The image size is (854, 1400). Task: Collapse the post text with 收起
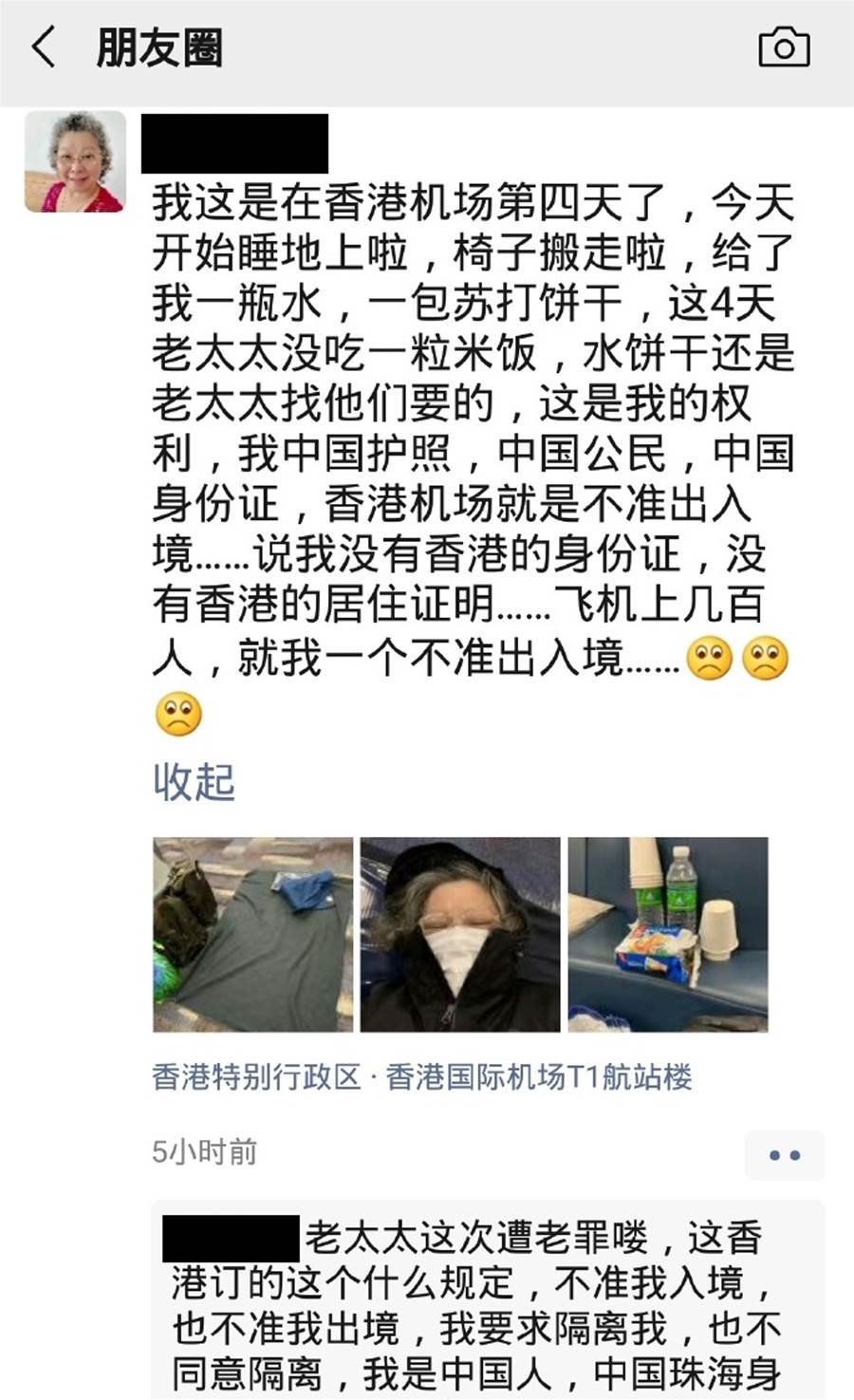click(x=194, y=782)
